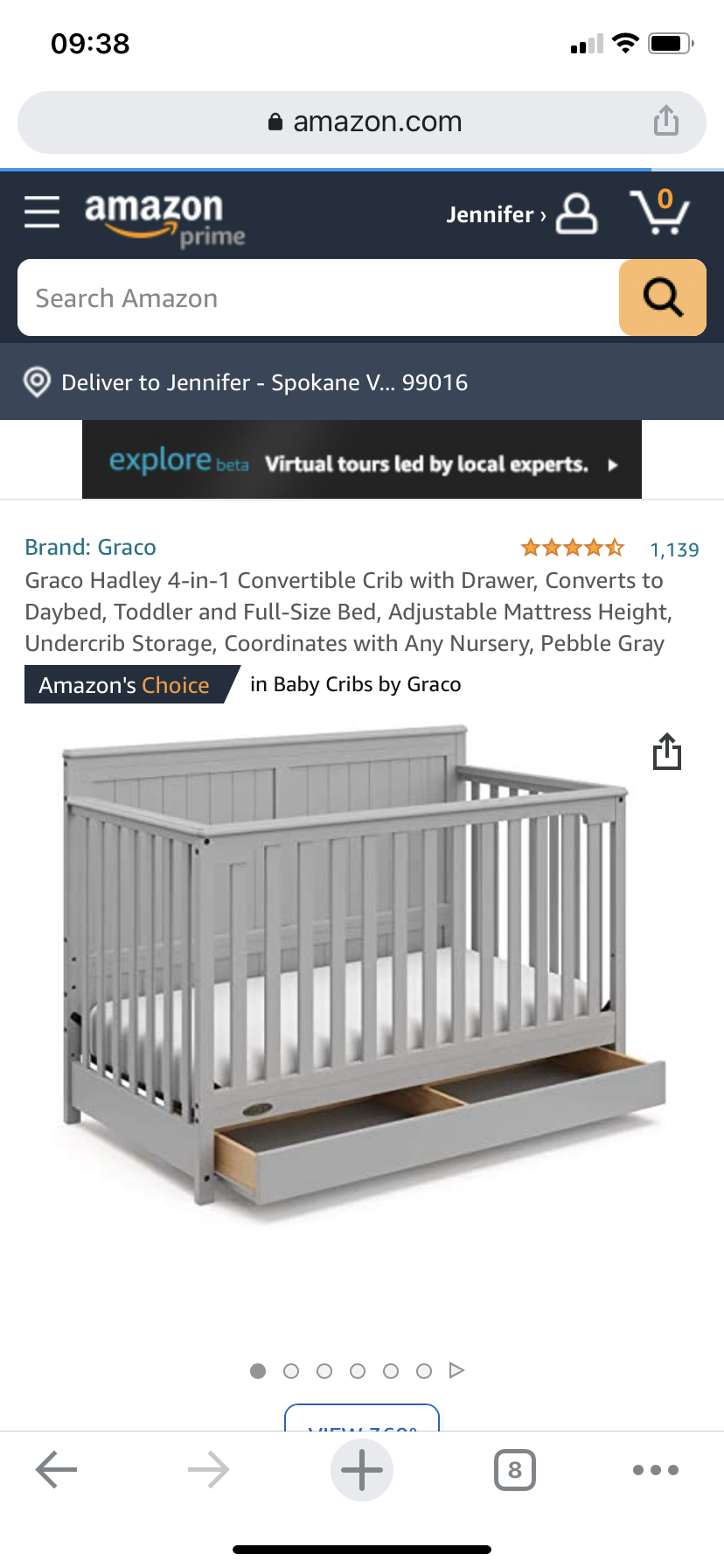The height and width of the screenshot is (1568, 724).
Task: Share this crib product
Action: [666, 752]
